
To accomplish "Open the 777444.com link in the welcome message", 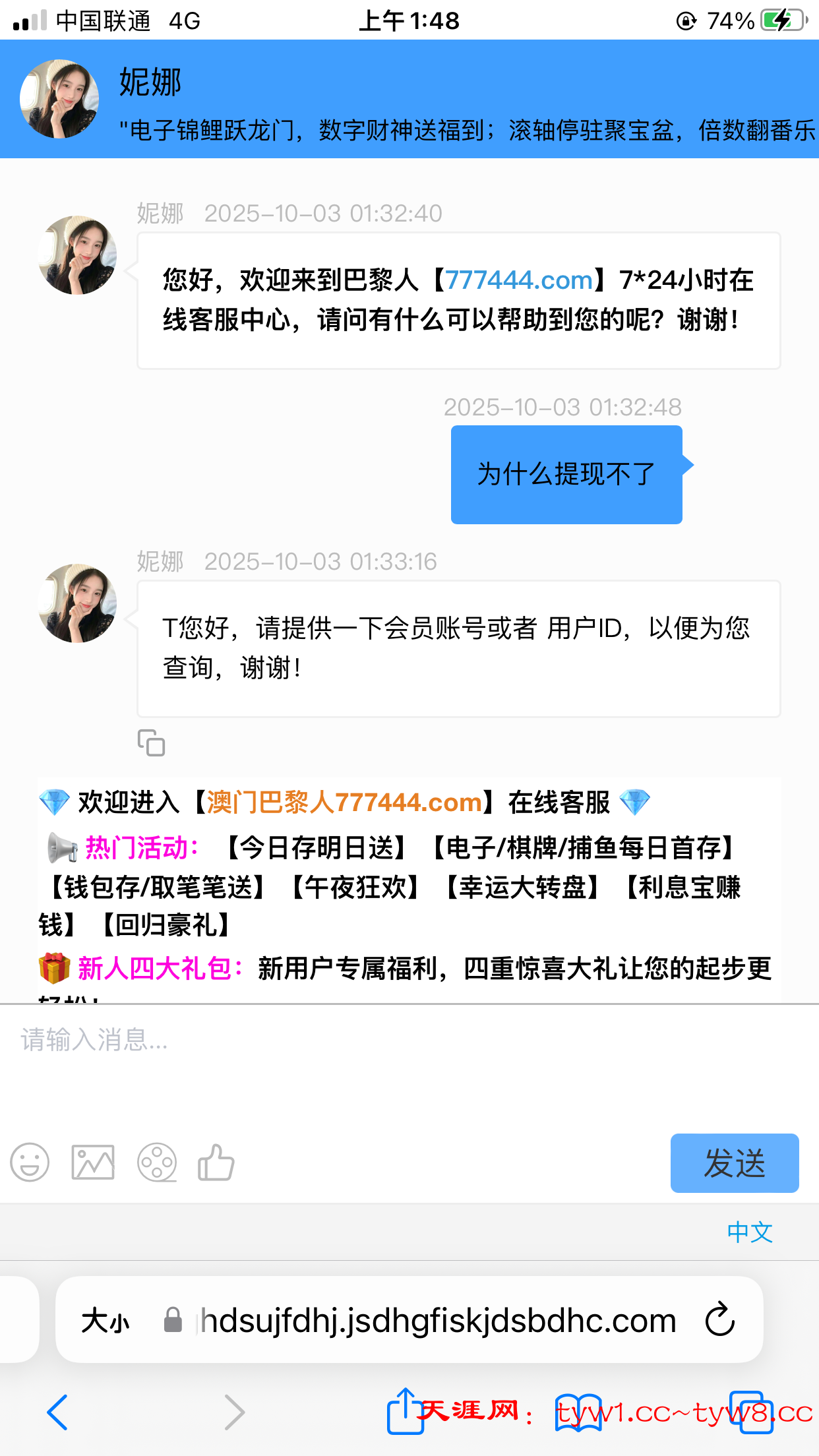I will (x=518, y=280).
